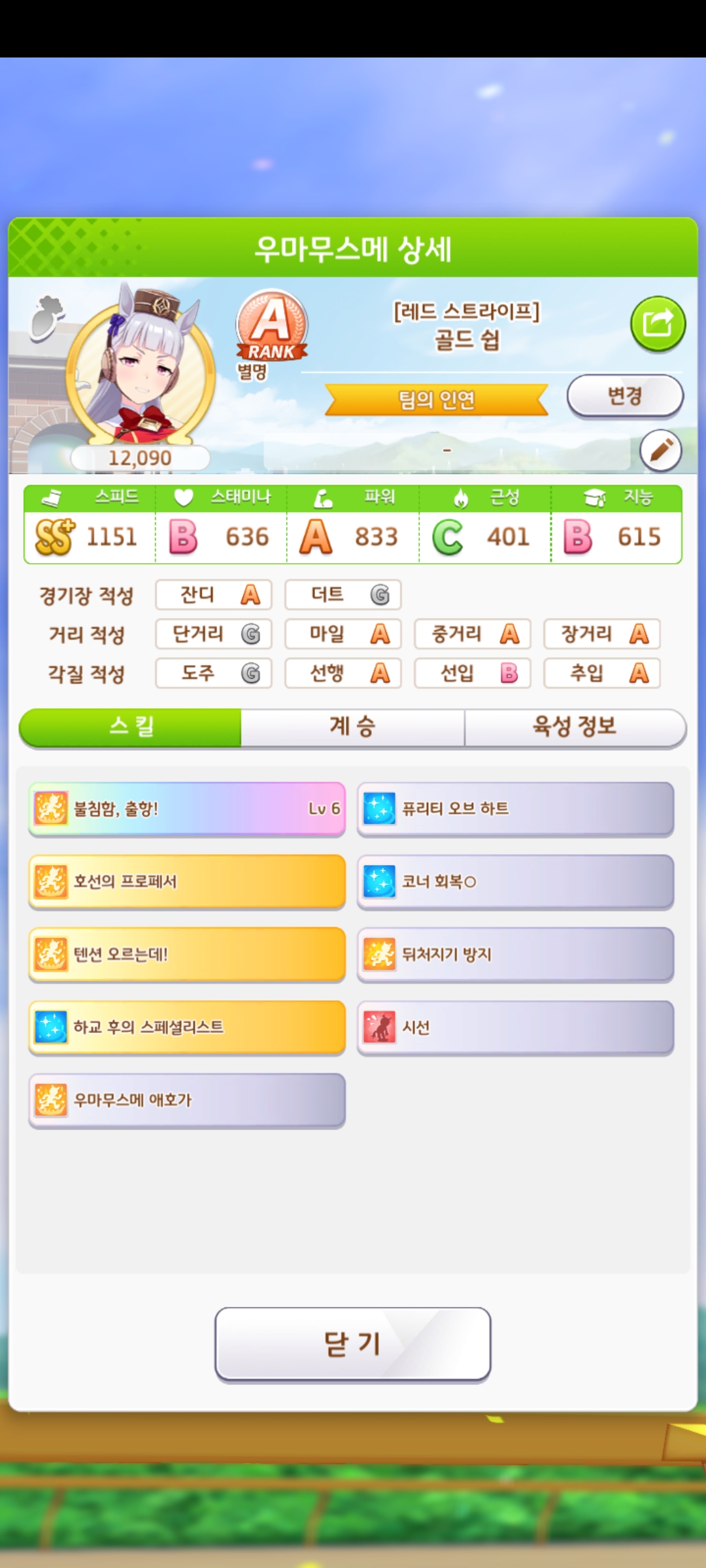Tap the 변경 button to change nickname
This screenshot has width=706, height=1568.
[625, 396]
